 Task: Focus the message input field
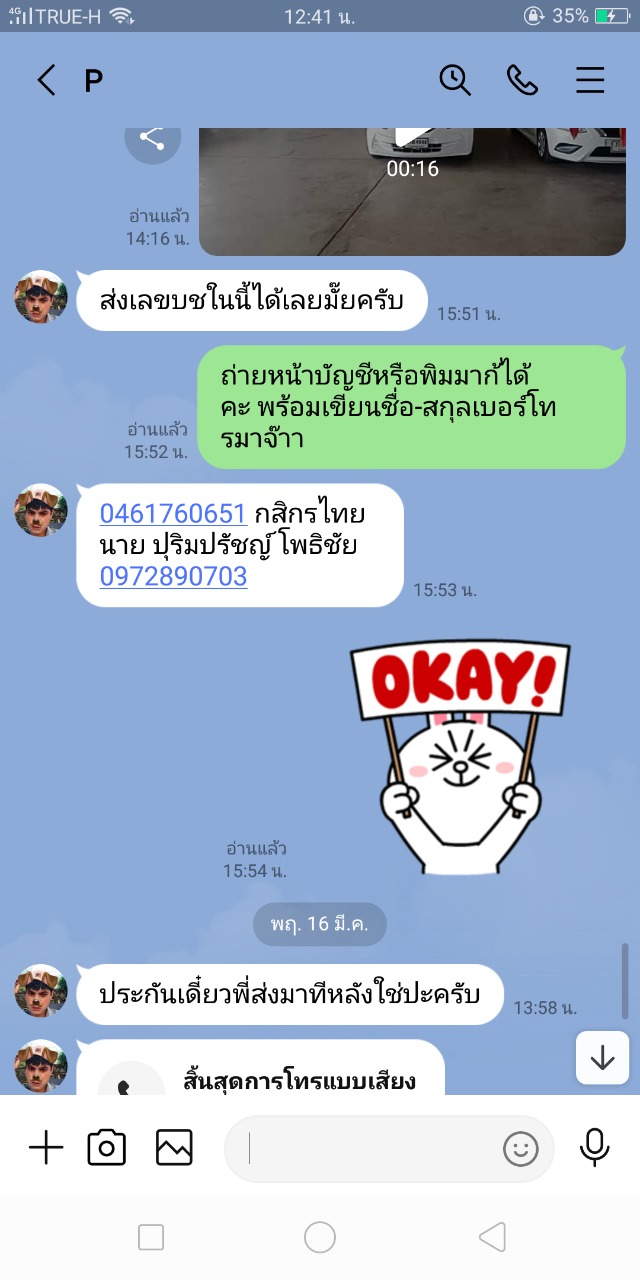click(370, 1149)
